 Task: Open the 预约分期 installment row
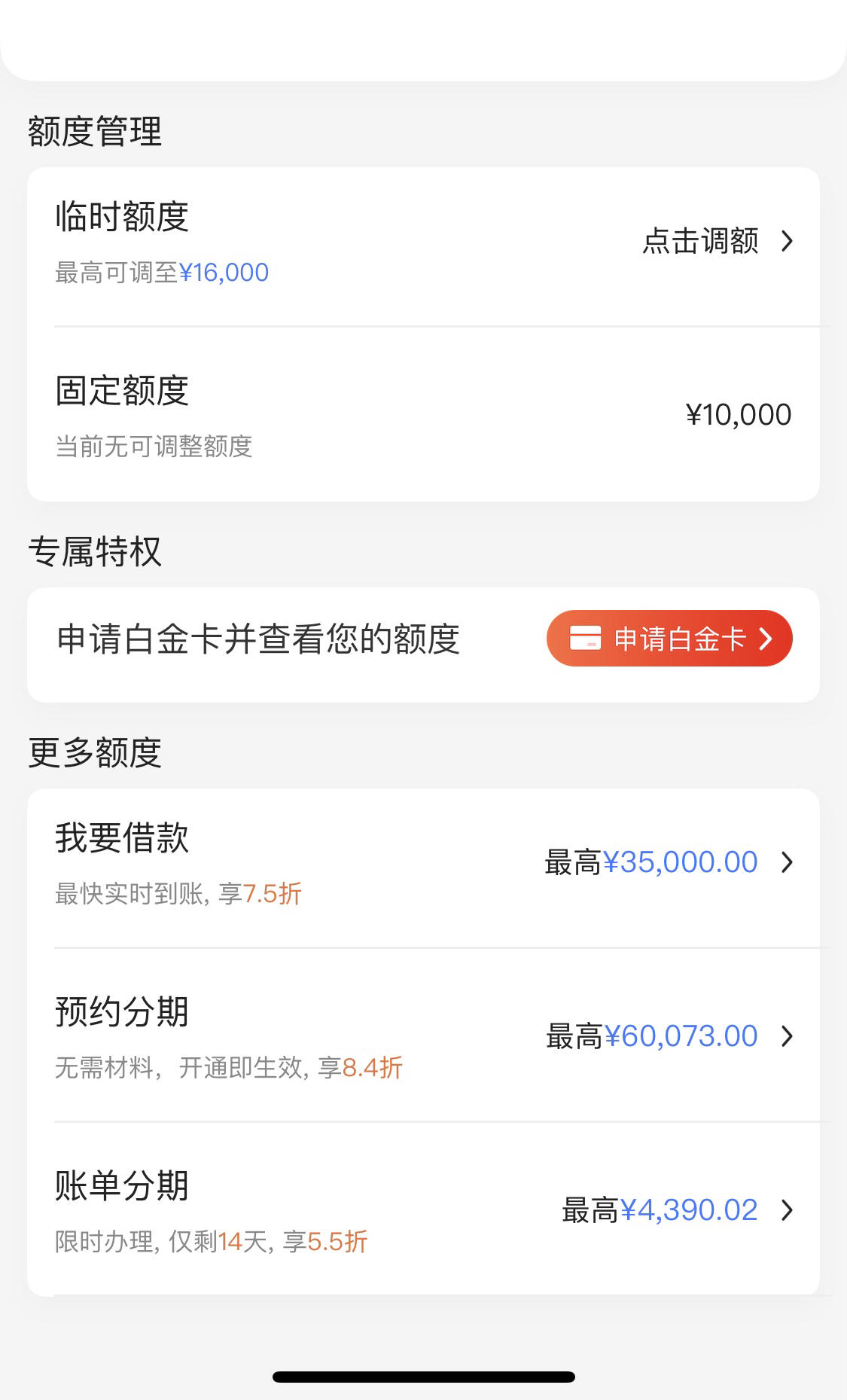tap(423, 1036)
